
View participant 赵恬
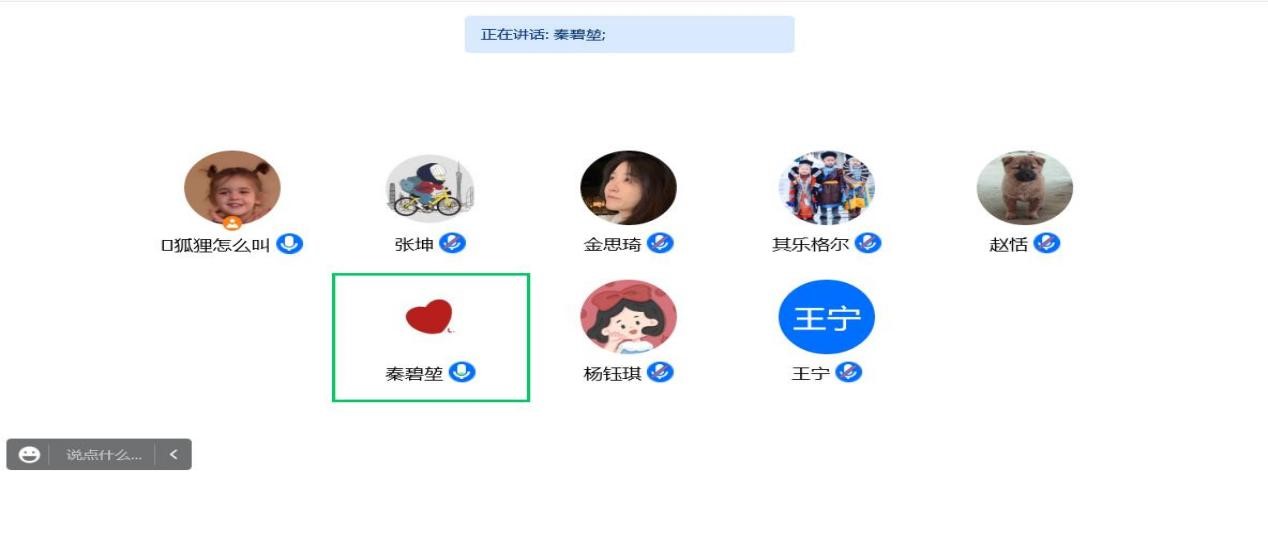tap(1024, 187)
